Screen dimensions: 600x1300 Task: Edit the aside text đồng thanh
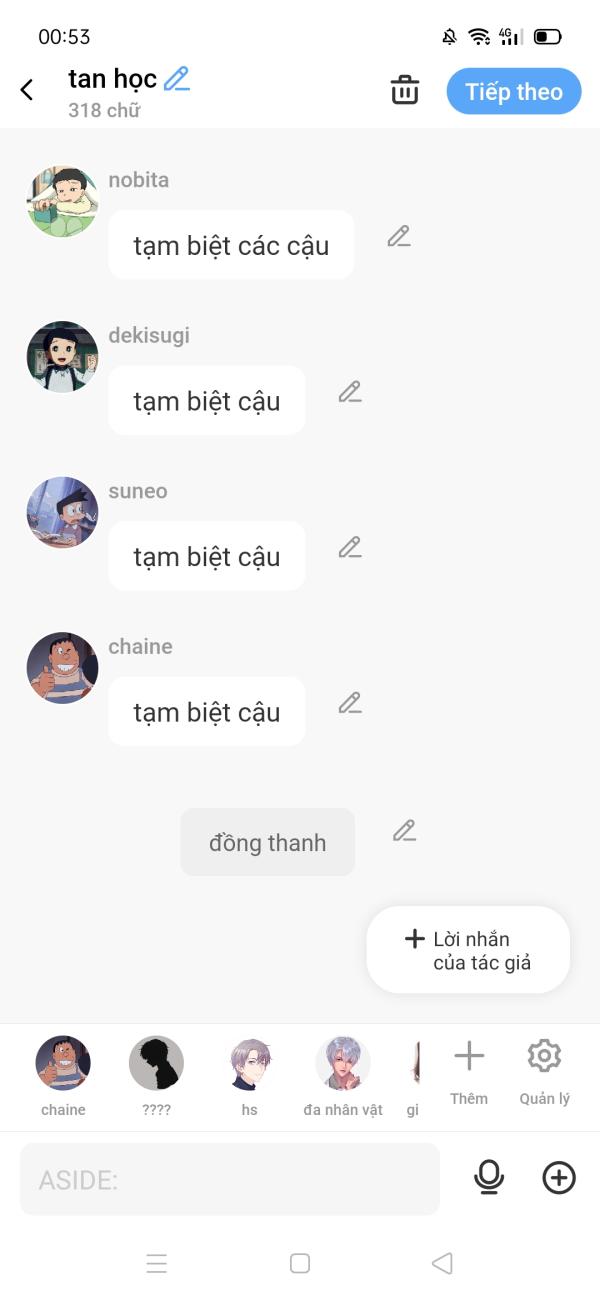click(x=404, y=831)
